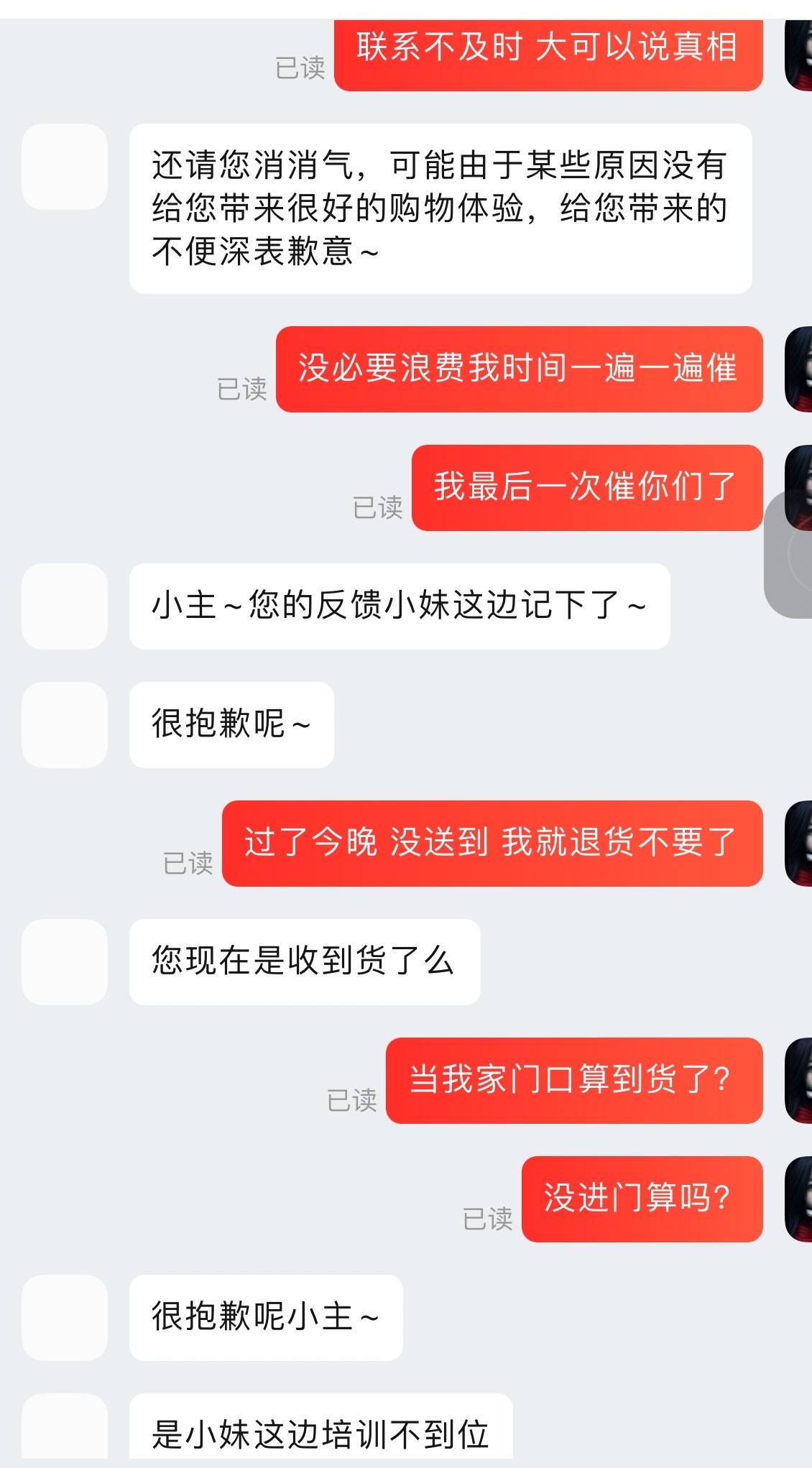The height and width of the screenshot is (1468, 812).
Task: Open sender avatar beside "没进门算吗?"
Action: tap(798, 1199)
